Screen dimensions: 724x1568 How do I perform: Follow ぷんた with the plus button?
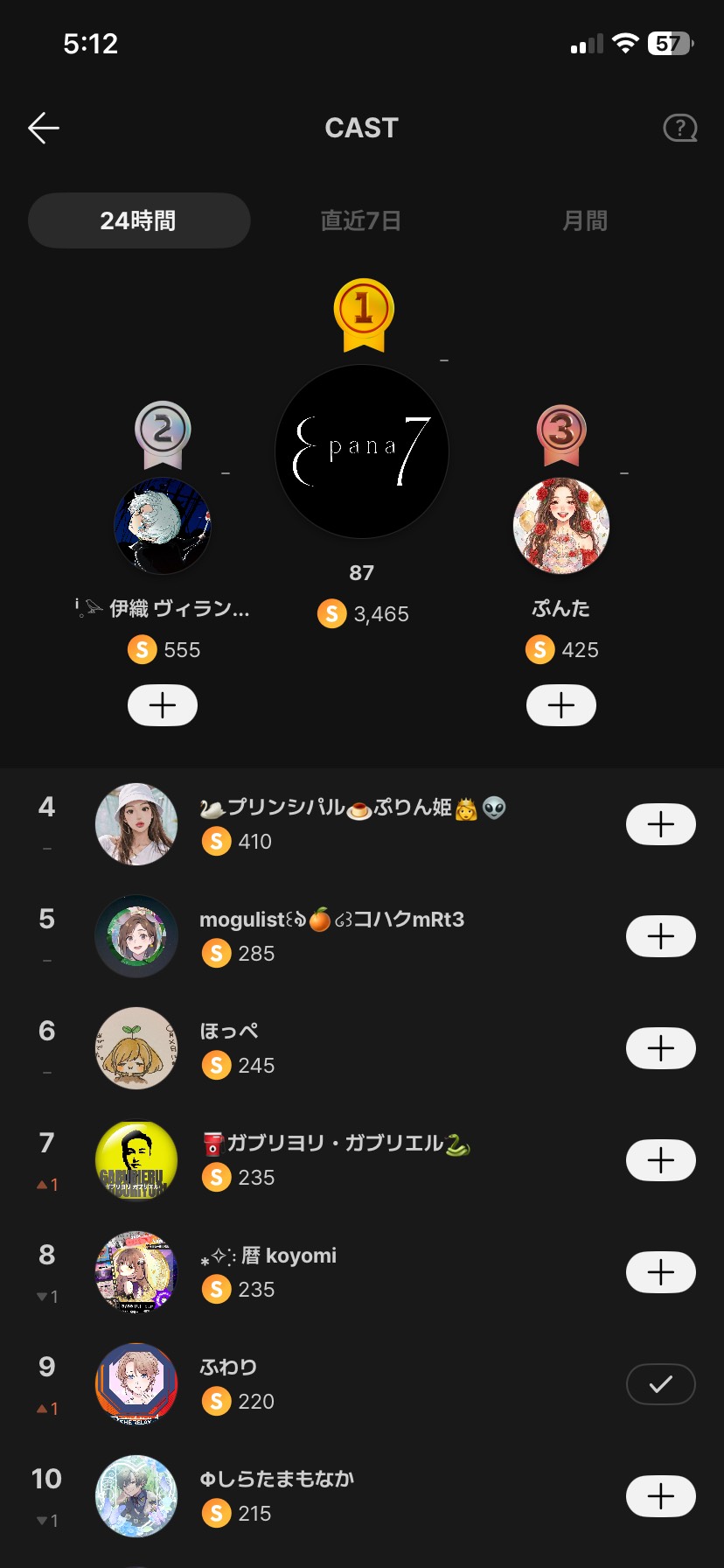[560, 705]
